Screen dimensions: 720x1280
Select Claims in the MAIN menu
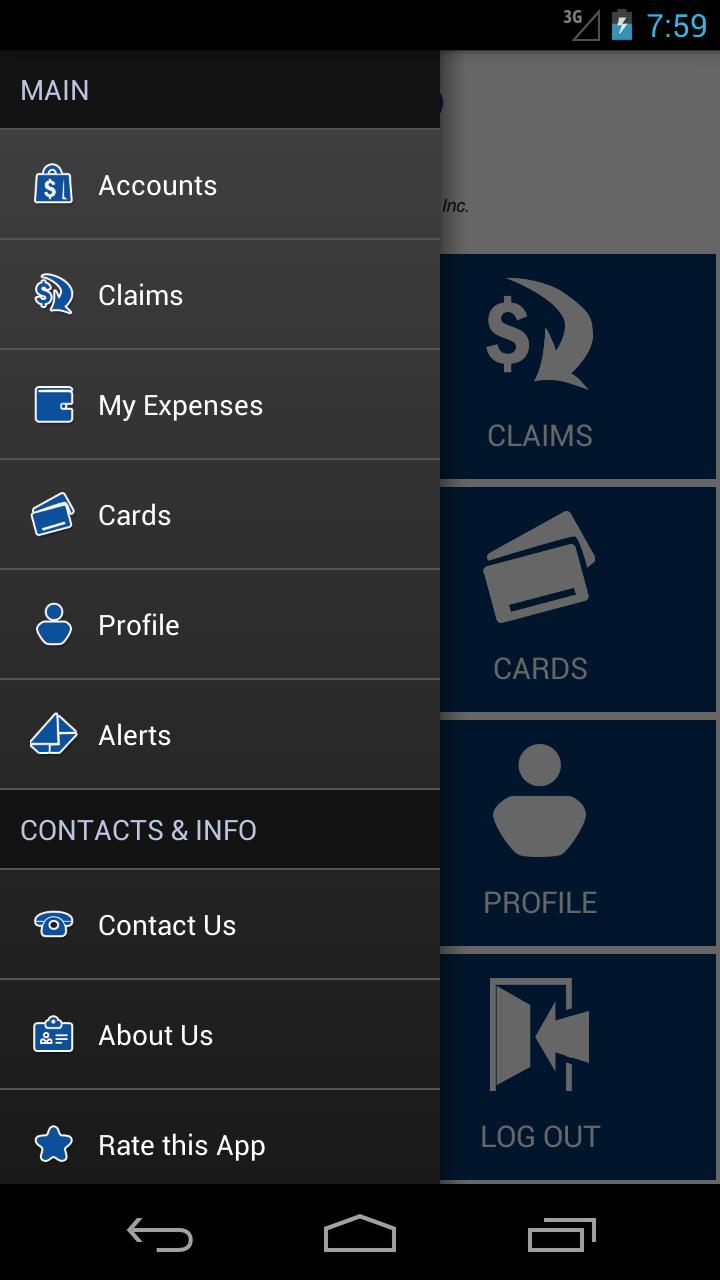(140, 295)
